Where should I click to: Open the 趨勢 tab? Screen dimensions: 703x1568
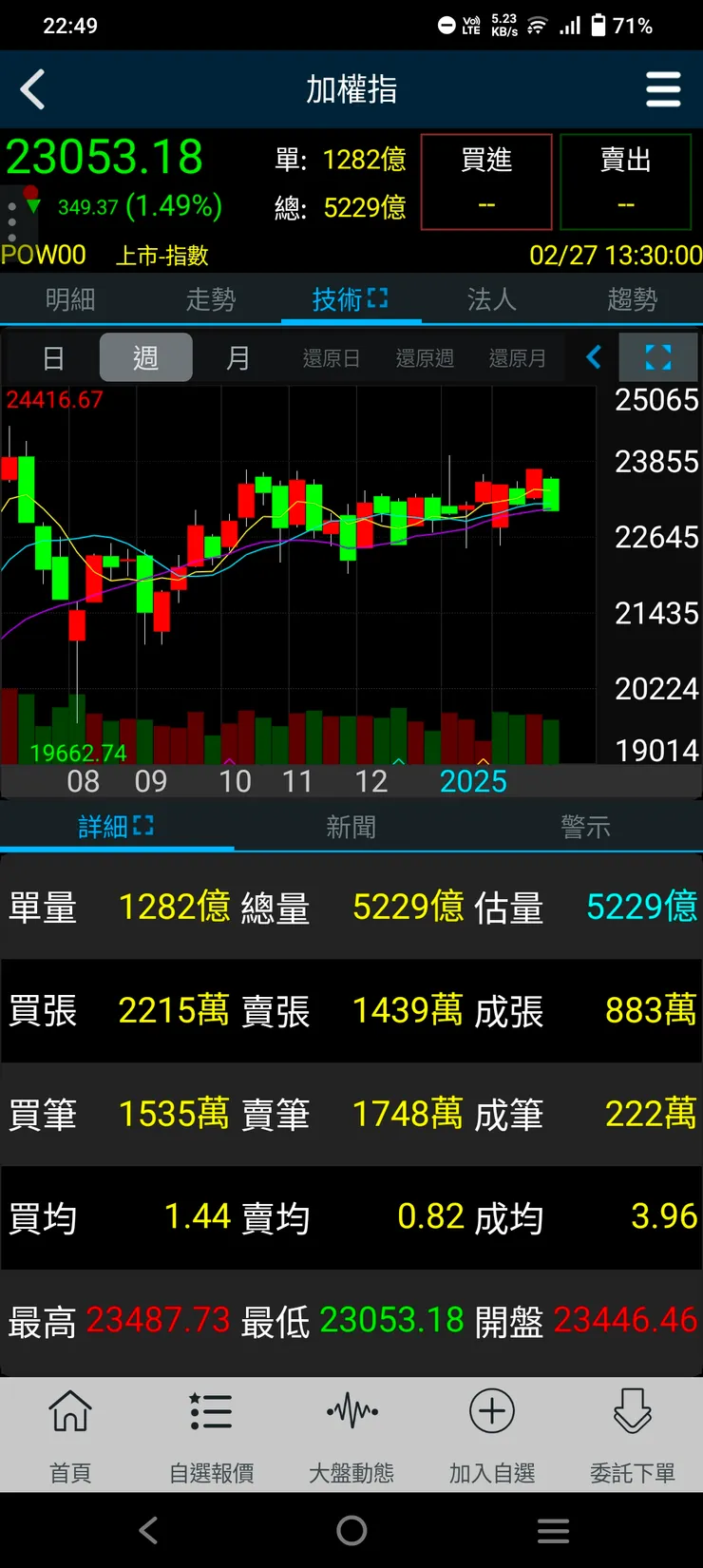click(x=632, y=300)
